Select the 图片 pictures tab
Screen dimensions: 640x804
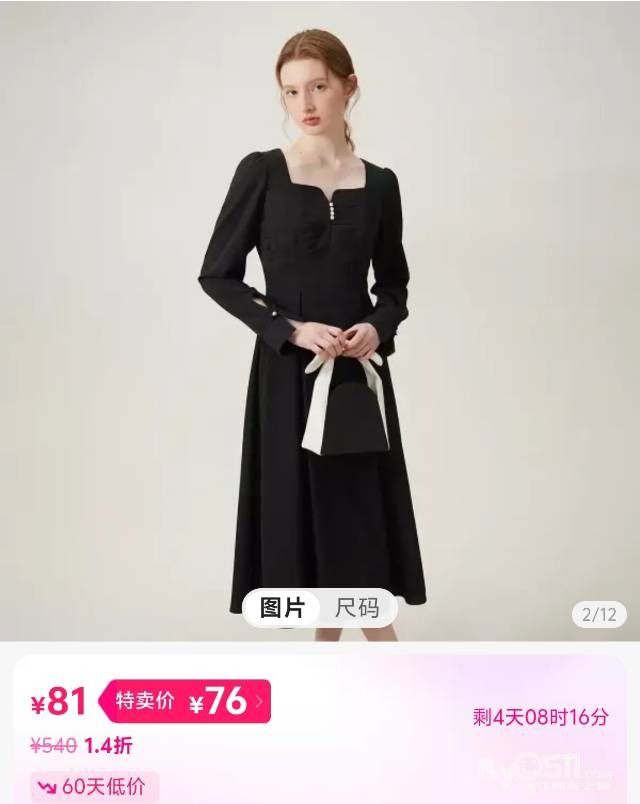282,608
